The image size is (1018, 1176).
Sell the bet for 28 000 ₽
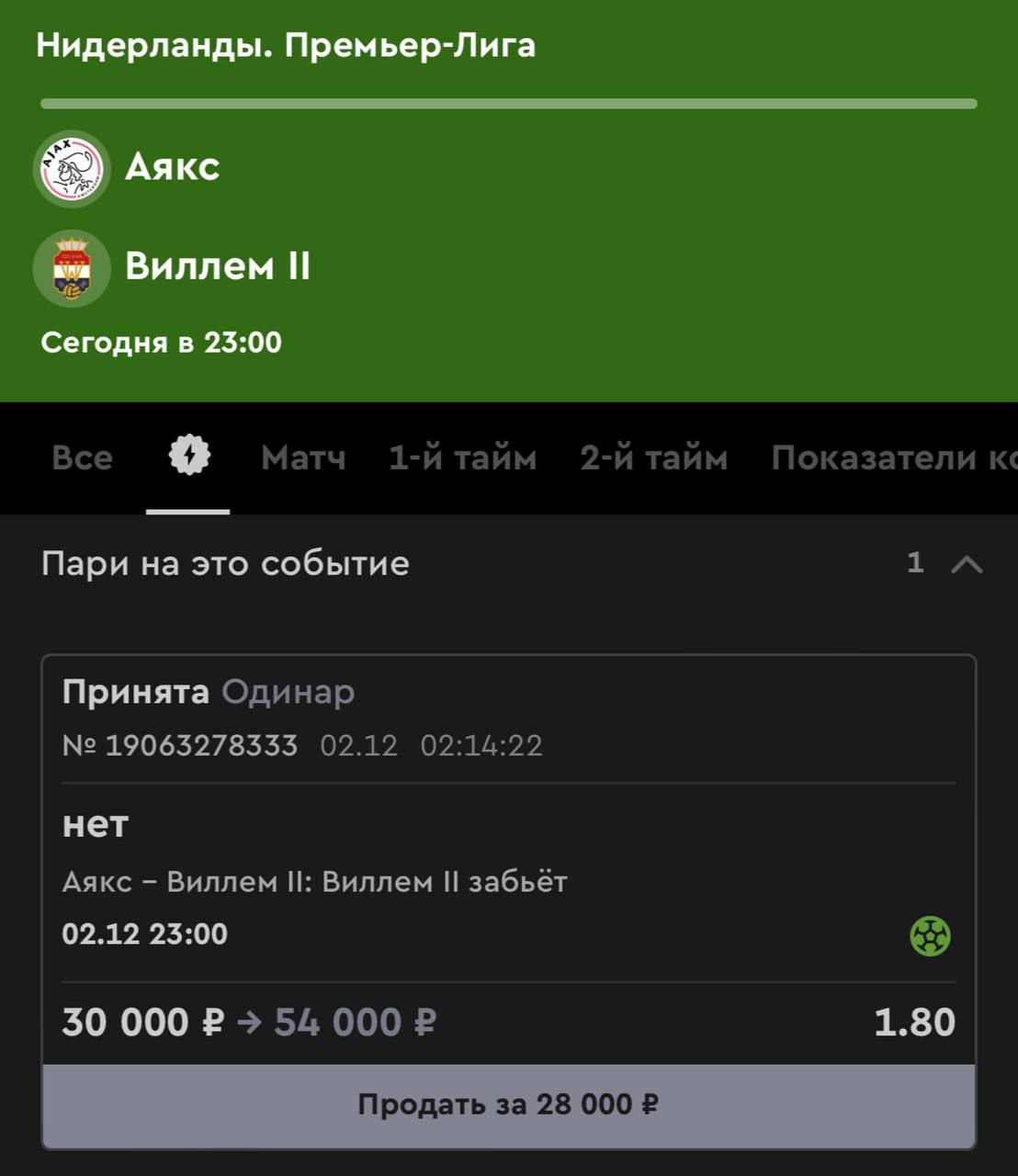click(x=508, y=1104)
